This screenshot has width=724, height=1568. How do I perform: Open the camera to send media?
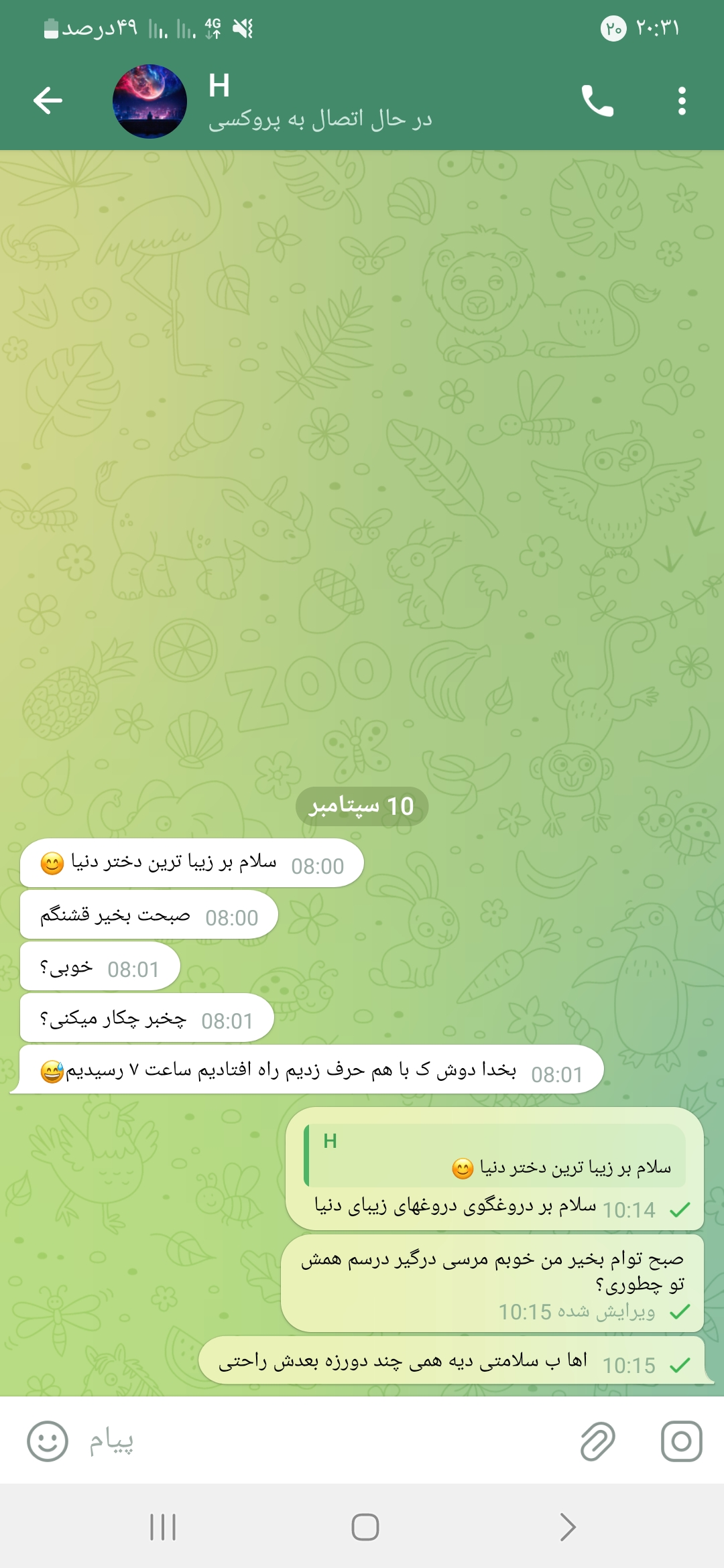(x=681, y=1441)
